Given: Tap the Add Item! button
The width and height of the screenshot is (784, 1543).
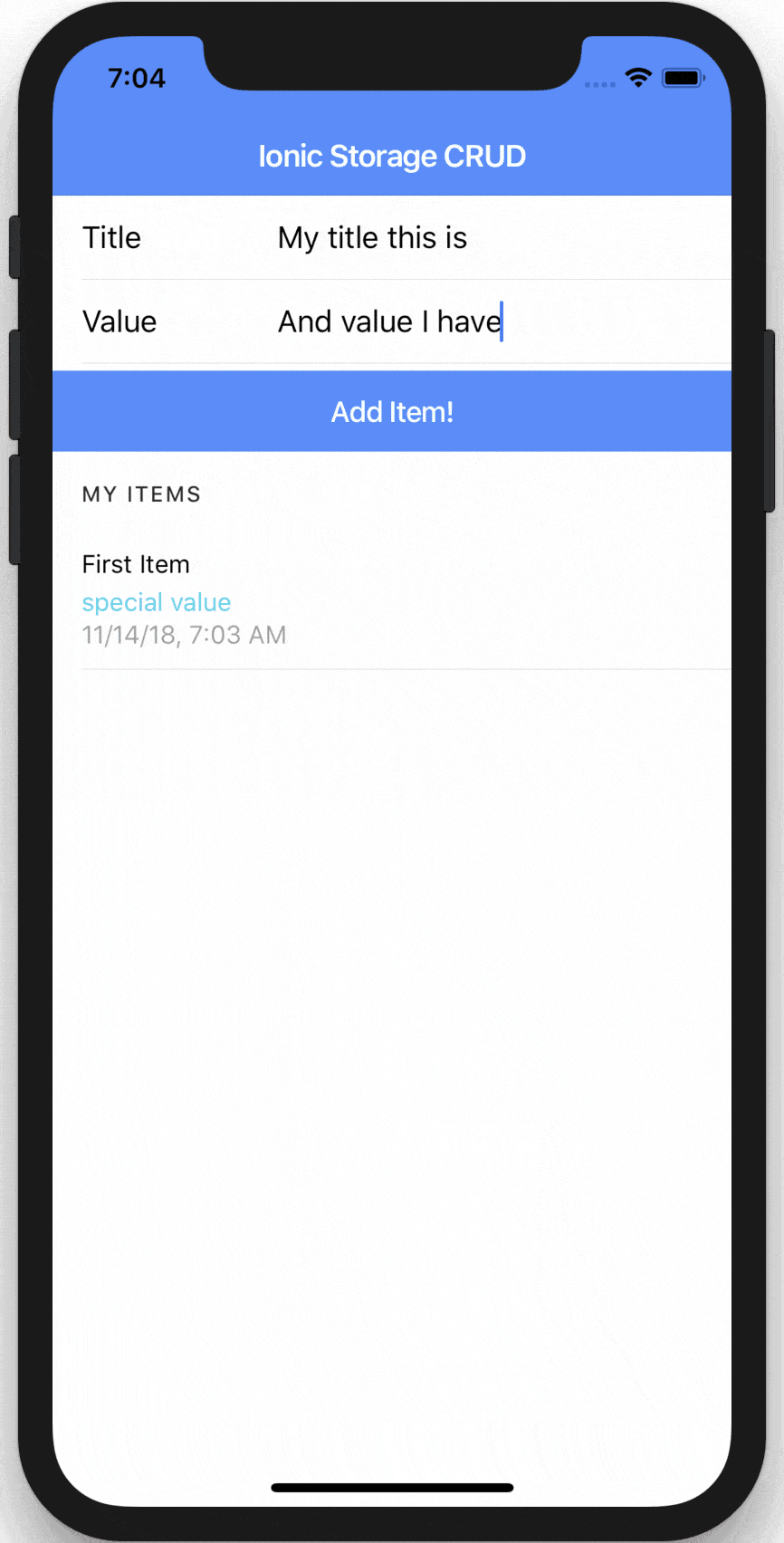Looking at the screenshot, I should (392, 412).
